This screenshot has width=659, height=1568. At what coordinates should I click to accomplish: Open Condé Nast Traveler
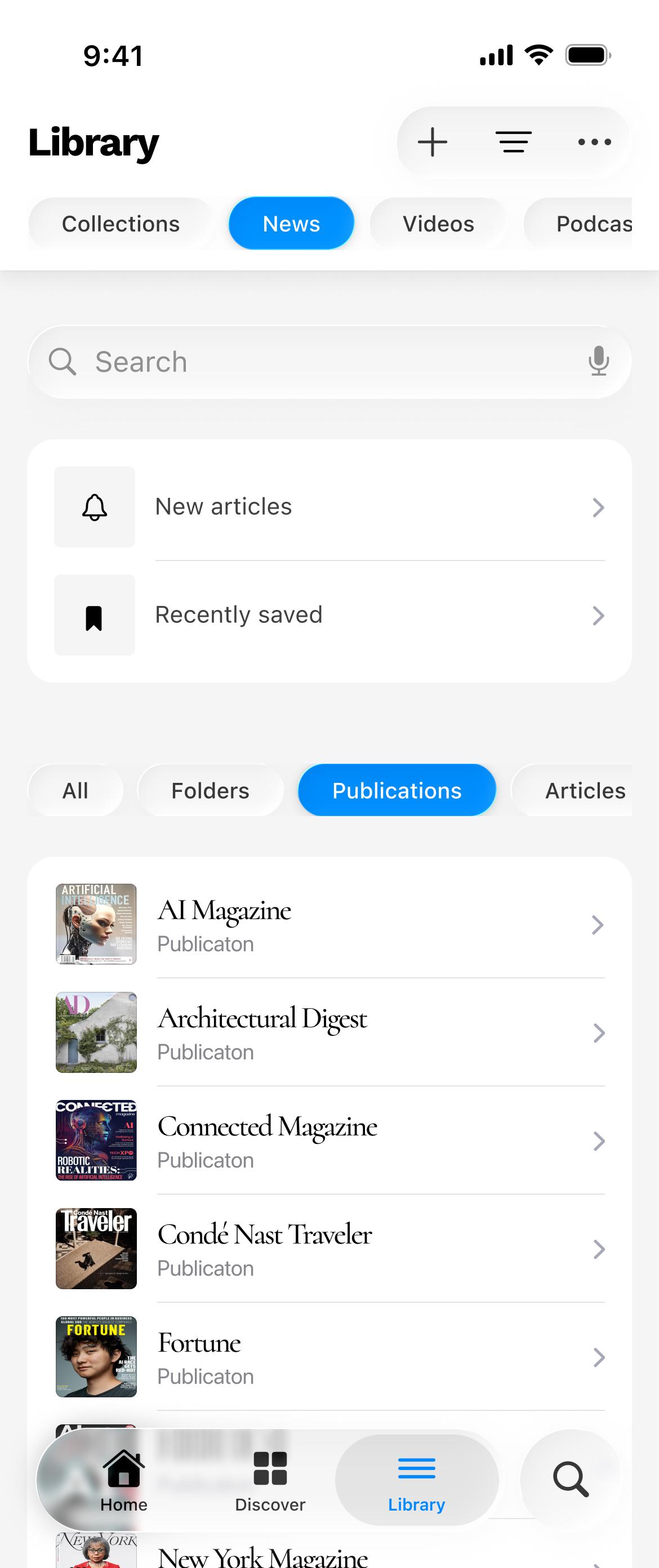(x=329, y=1249)
